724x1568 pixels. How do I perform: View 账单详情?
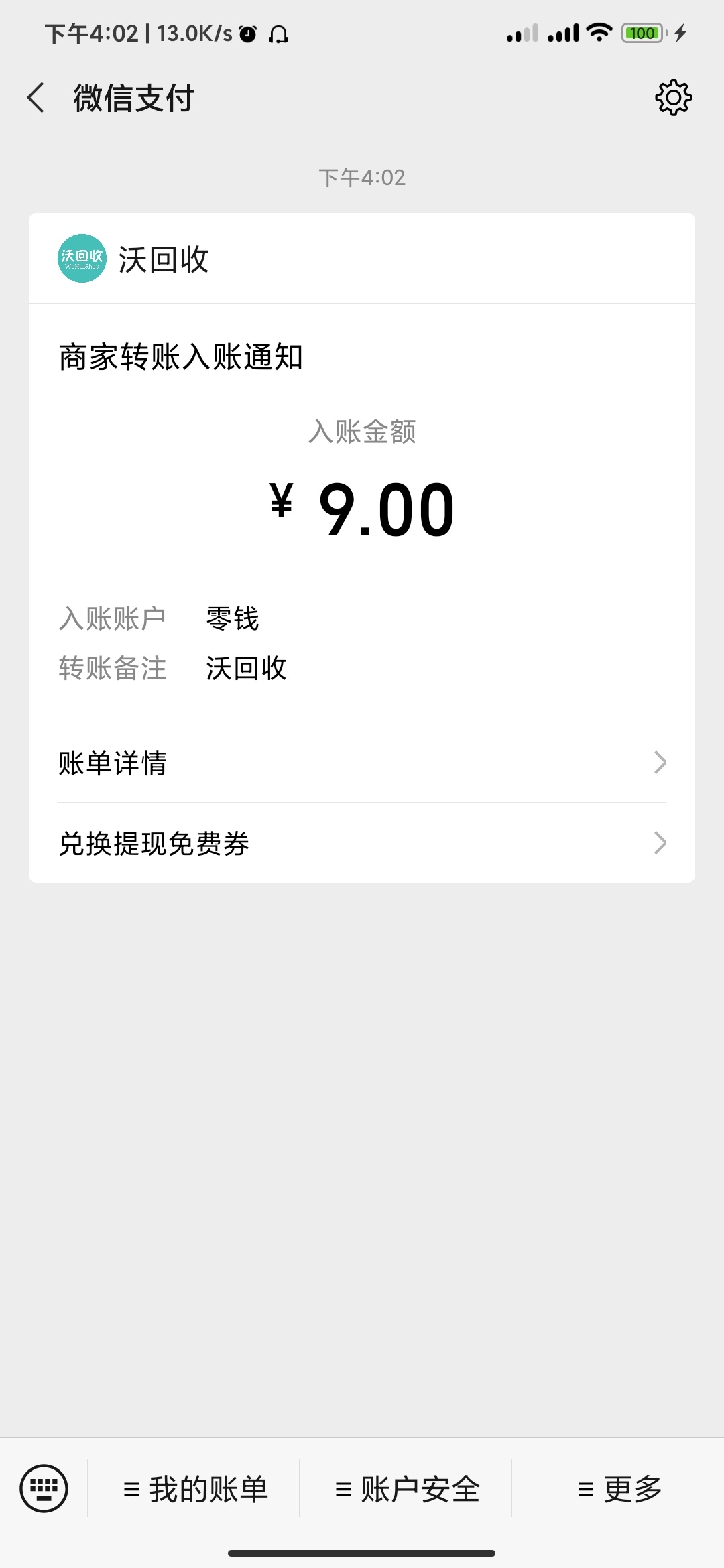(x=362, y=763)
